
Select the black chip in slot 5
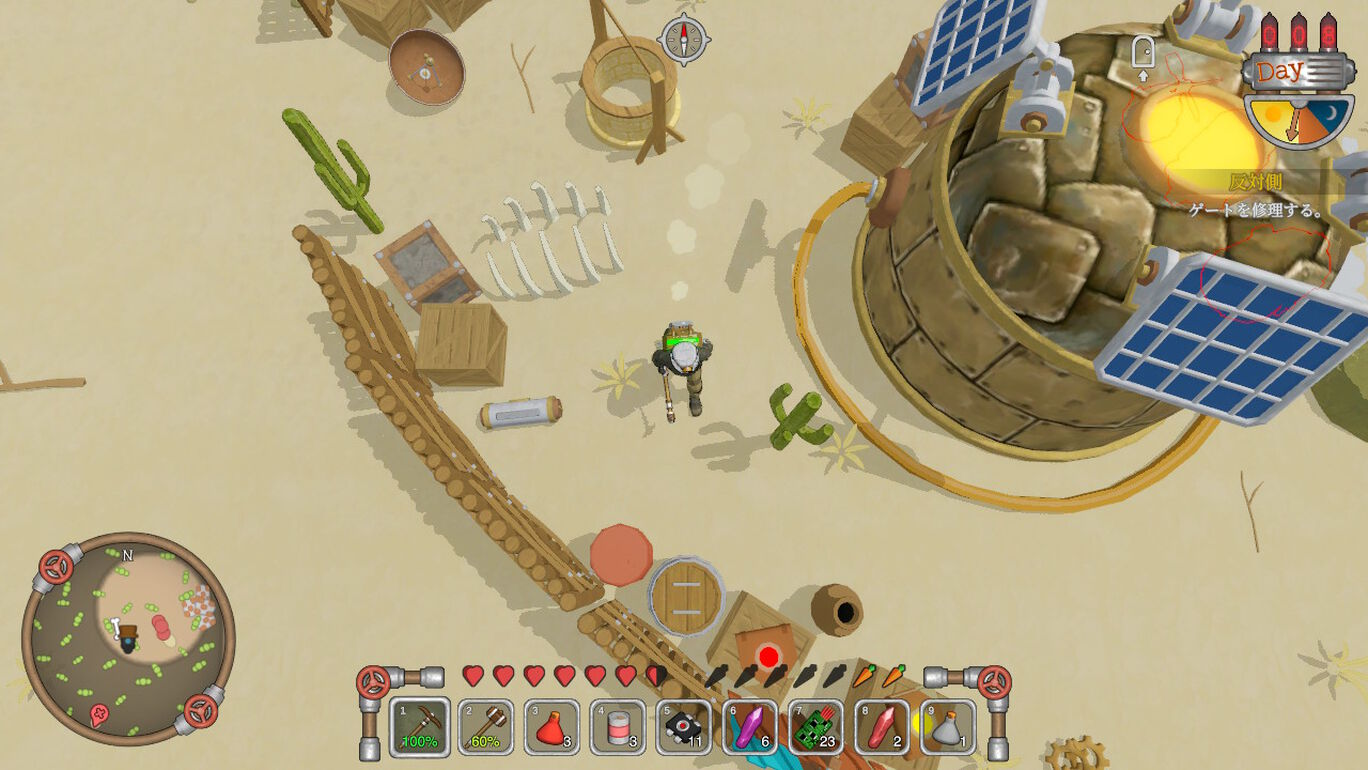click(x=684, y=727)
